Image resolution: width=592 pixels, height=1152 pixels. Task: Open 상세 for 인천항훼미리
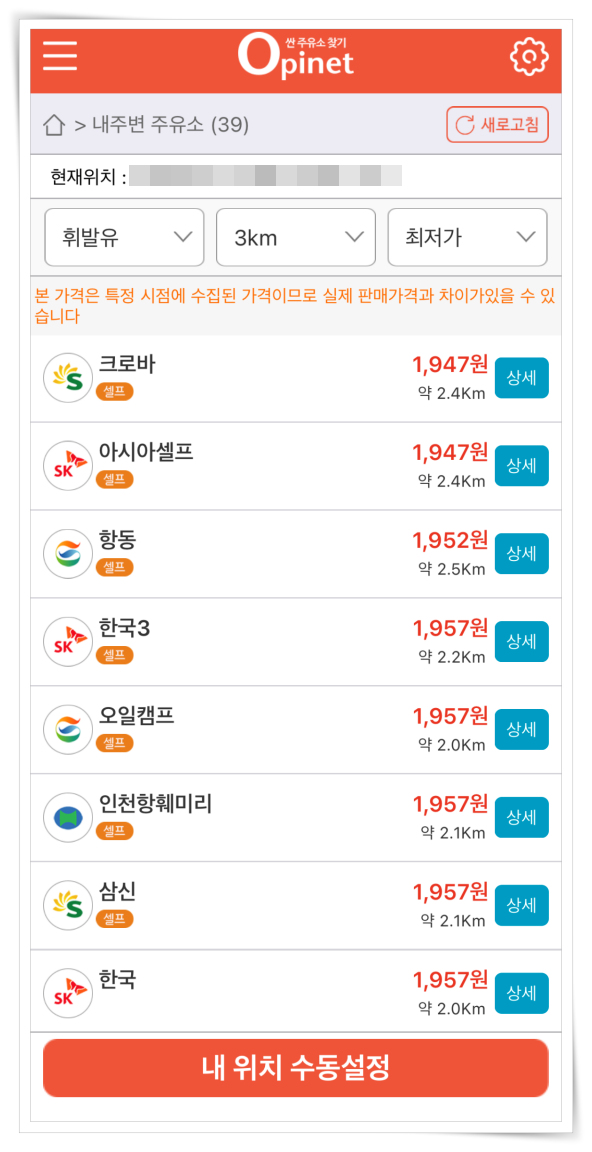click(521, 818)
